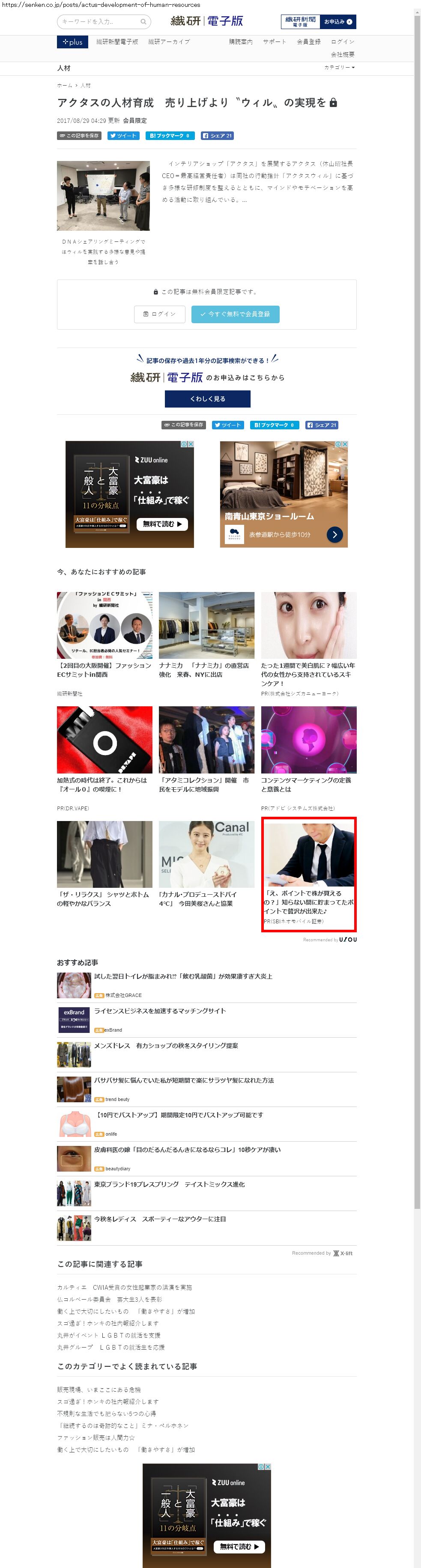Tap the ログイン button in the members box
The height and width of the screenshot is (1568, 421).
point(159,314)
